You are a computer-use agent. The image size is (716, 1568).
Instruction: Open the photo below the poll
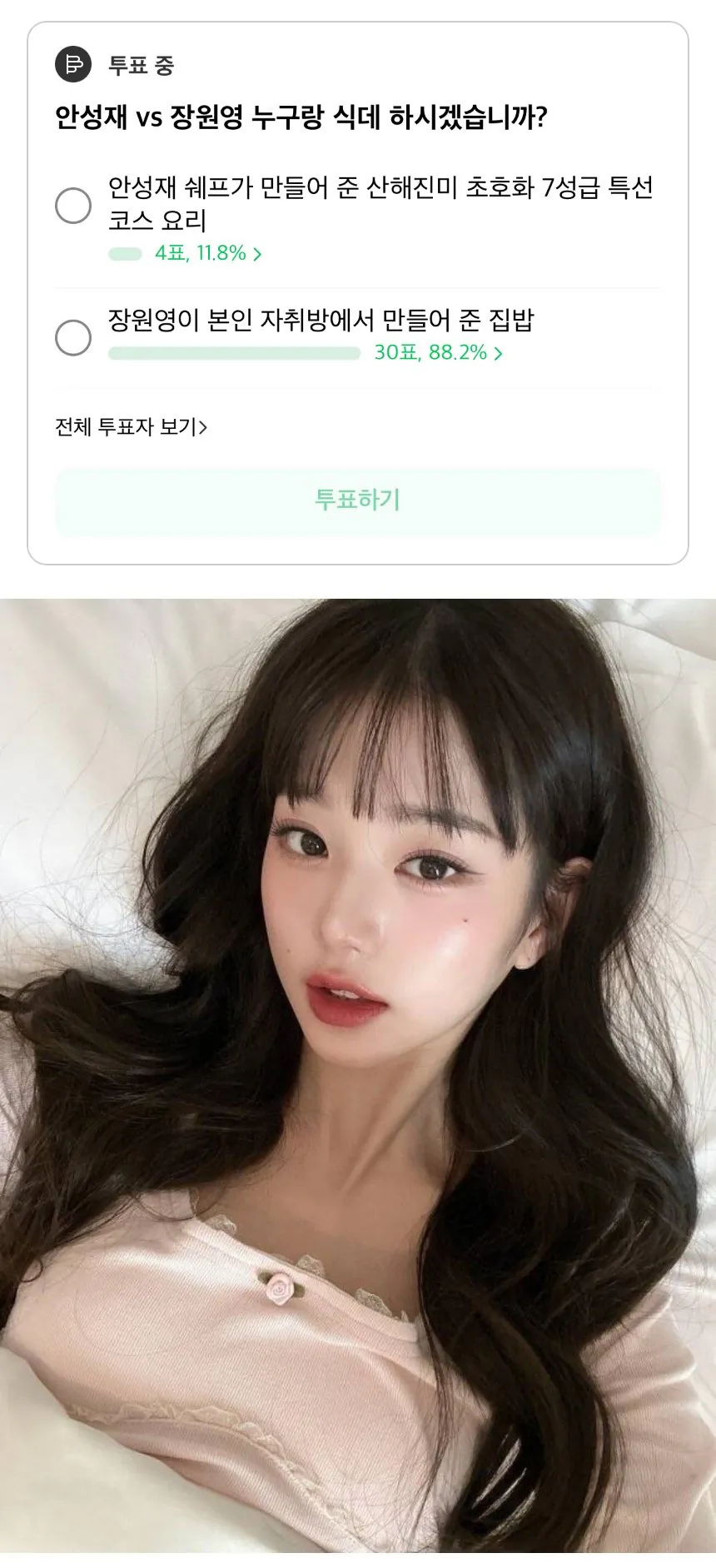[358, 1074]
